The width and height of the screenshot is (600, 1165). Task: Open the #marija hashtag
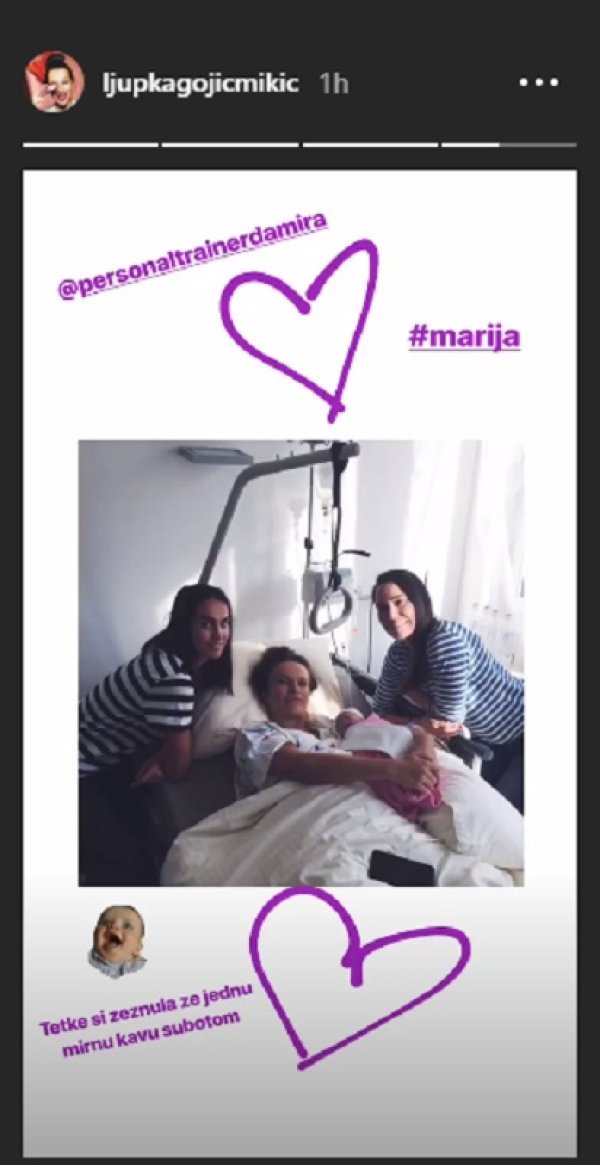coord(463,336)
